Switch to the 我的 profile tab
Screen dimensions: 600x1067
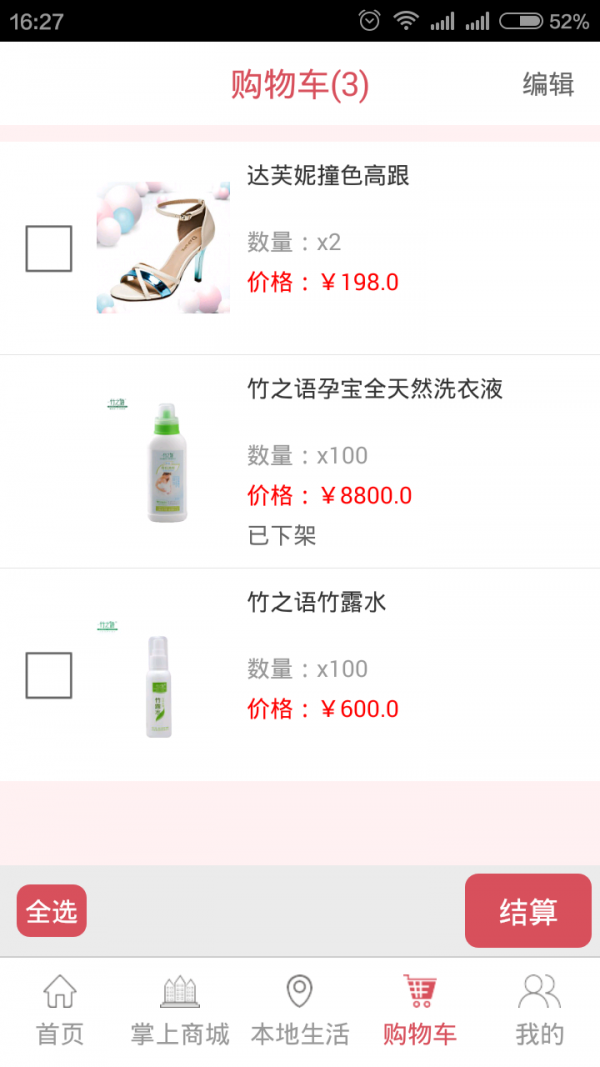point(540,1012)
